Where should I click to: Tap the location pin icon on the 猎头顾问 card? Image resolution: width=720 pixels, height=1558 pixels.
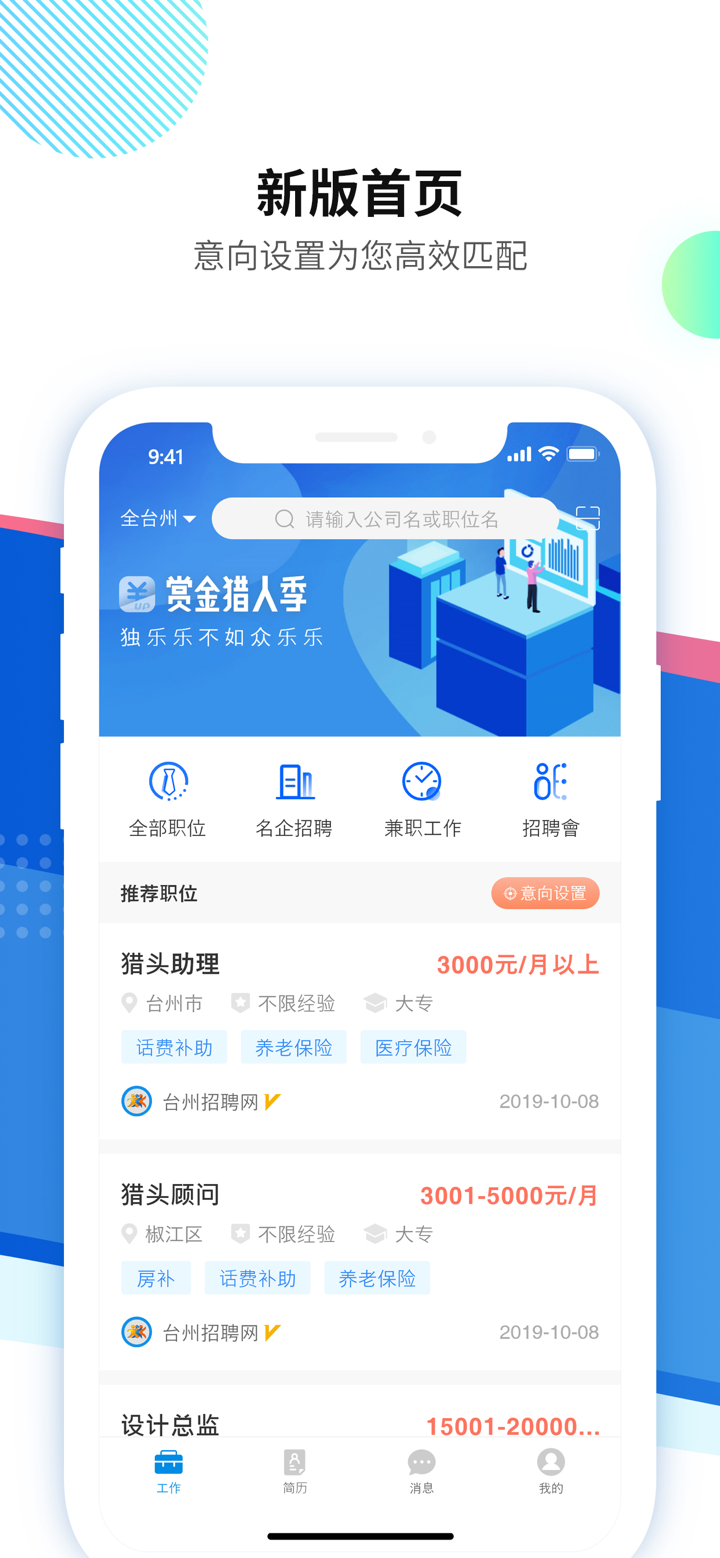[x=130, y=1233]
